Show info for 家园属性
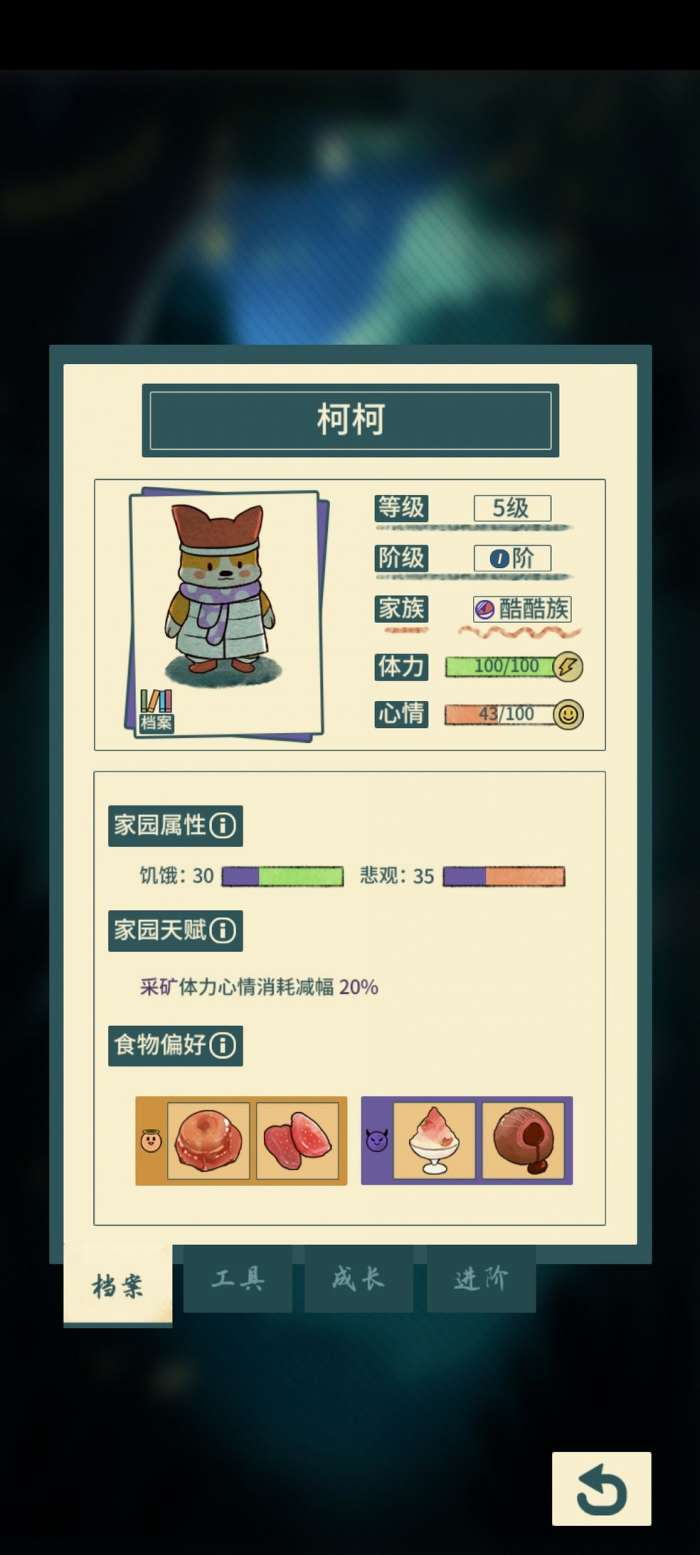The width and height of the screenshot is (700, 1555). click(223, 826)
